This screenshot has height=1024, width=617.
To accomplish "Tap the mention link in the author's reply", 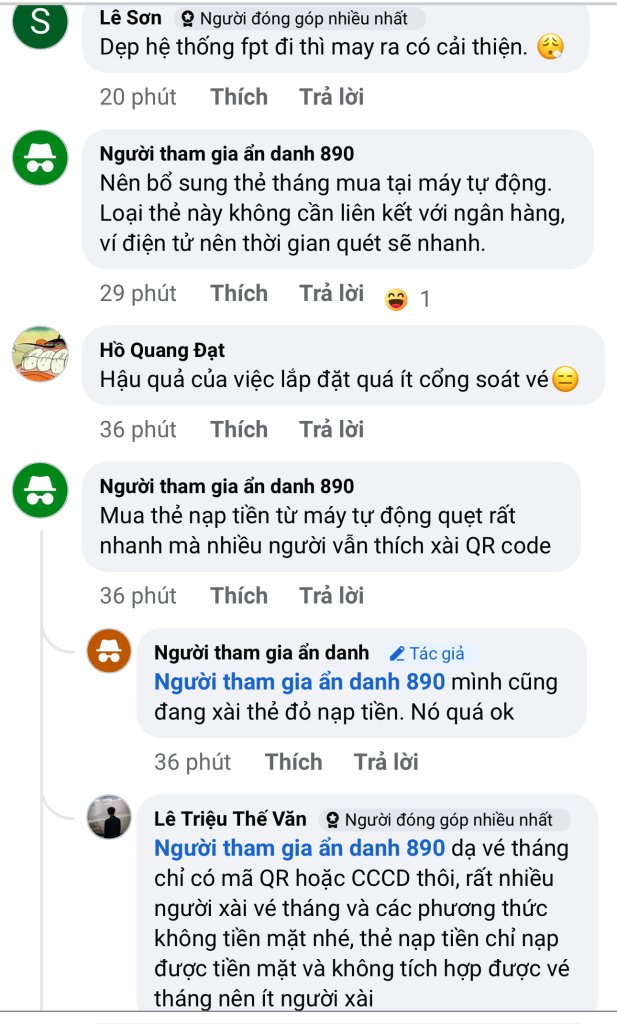I will 299,682.
